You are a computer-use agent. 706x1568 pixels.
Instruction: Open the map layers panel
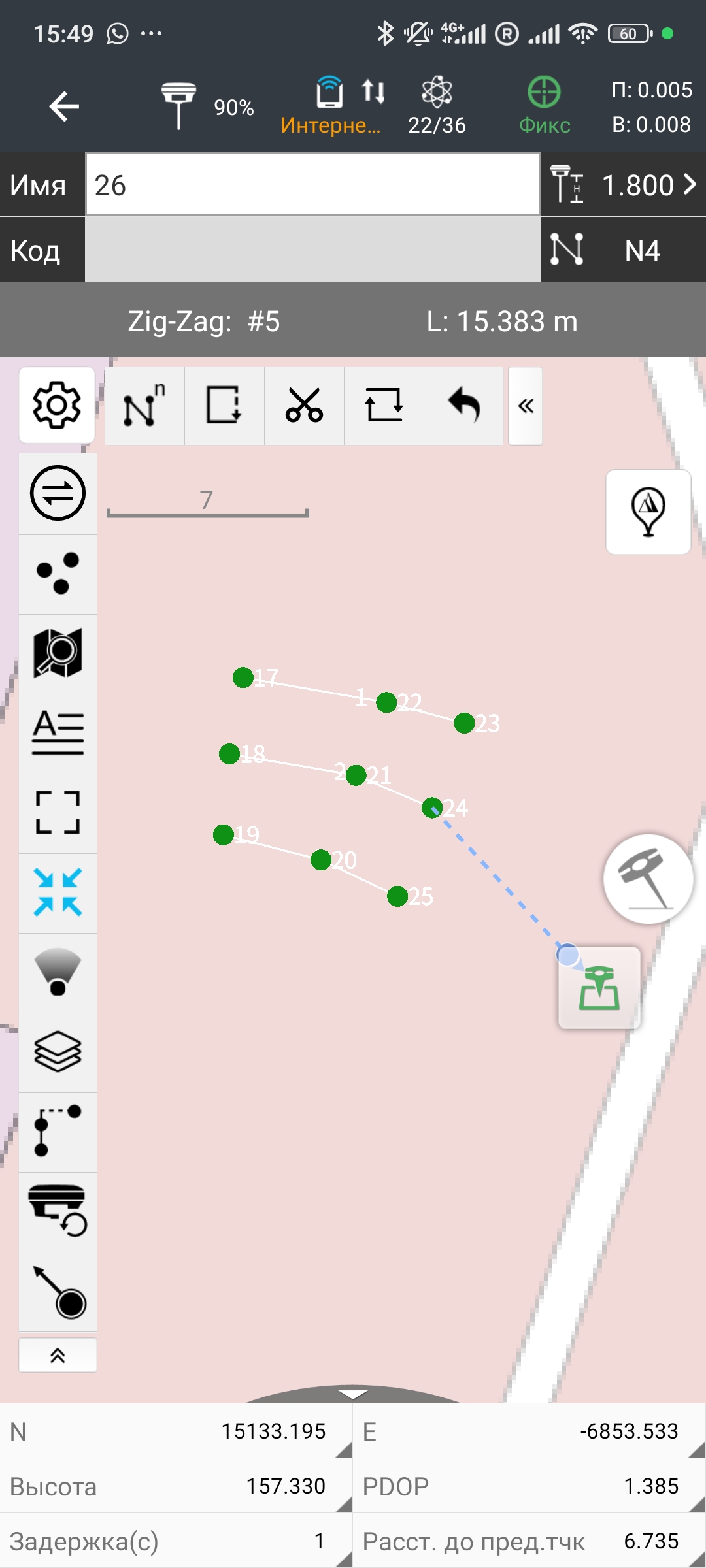pos(58,1052)
